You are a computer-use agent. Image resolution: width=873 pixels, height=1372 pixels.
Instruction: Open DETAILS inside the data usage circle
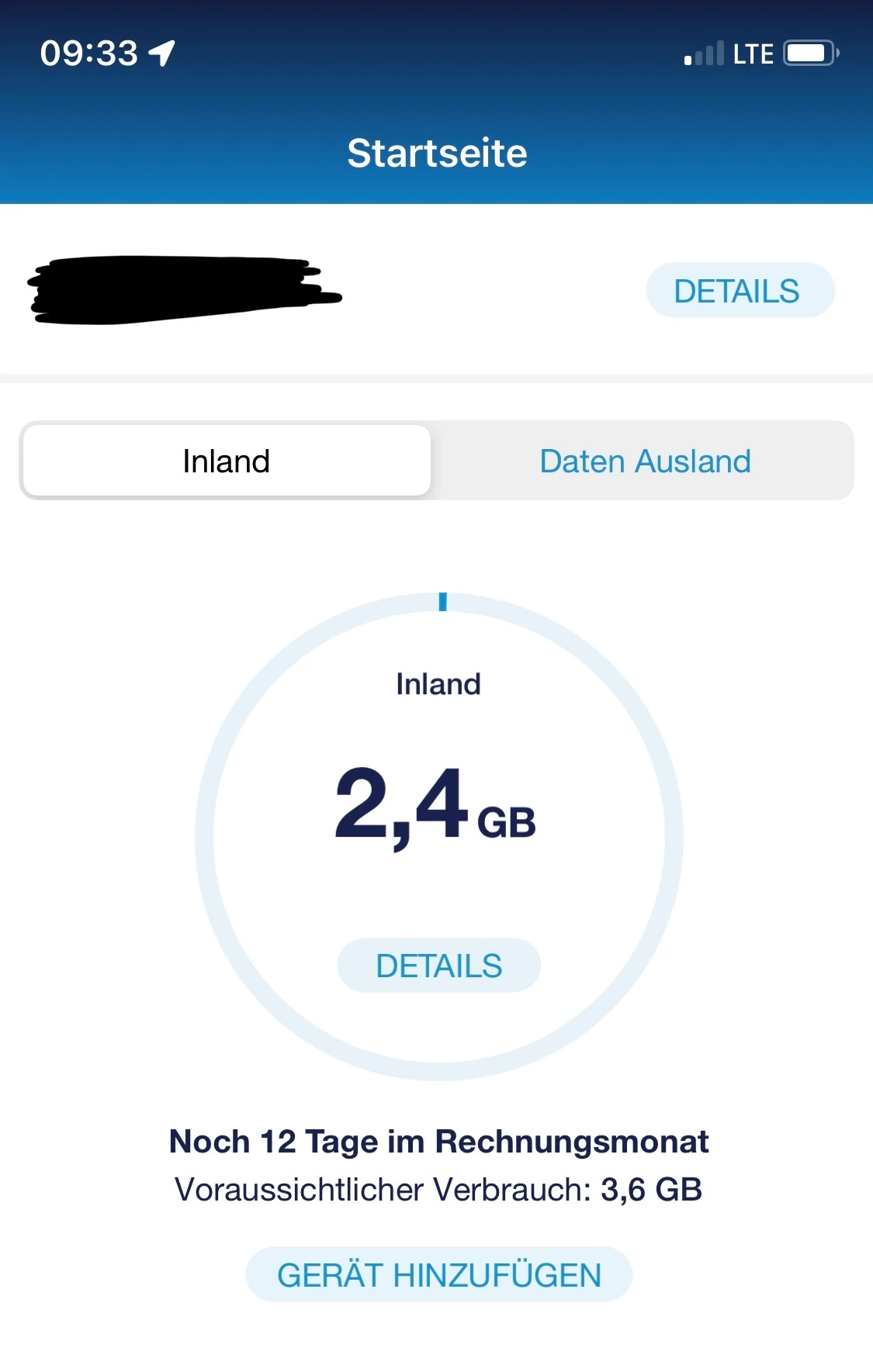[x=438, y=966]
